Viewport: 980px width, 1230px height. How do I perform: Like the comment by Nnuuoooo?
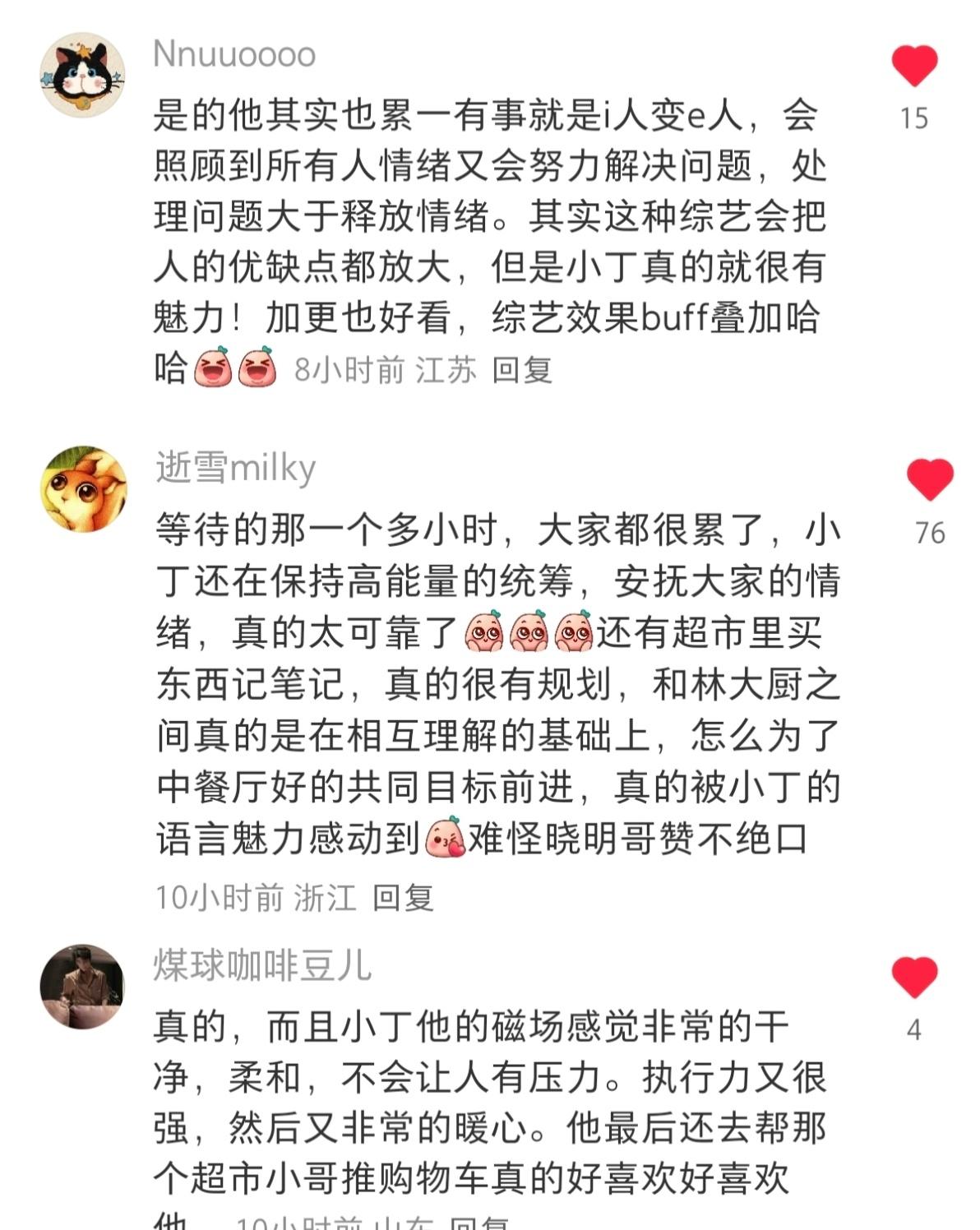coord(914,66)
